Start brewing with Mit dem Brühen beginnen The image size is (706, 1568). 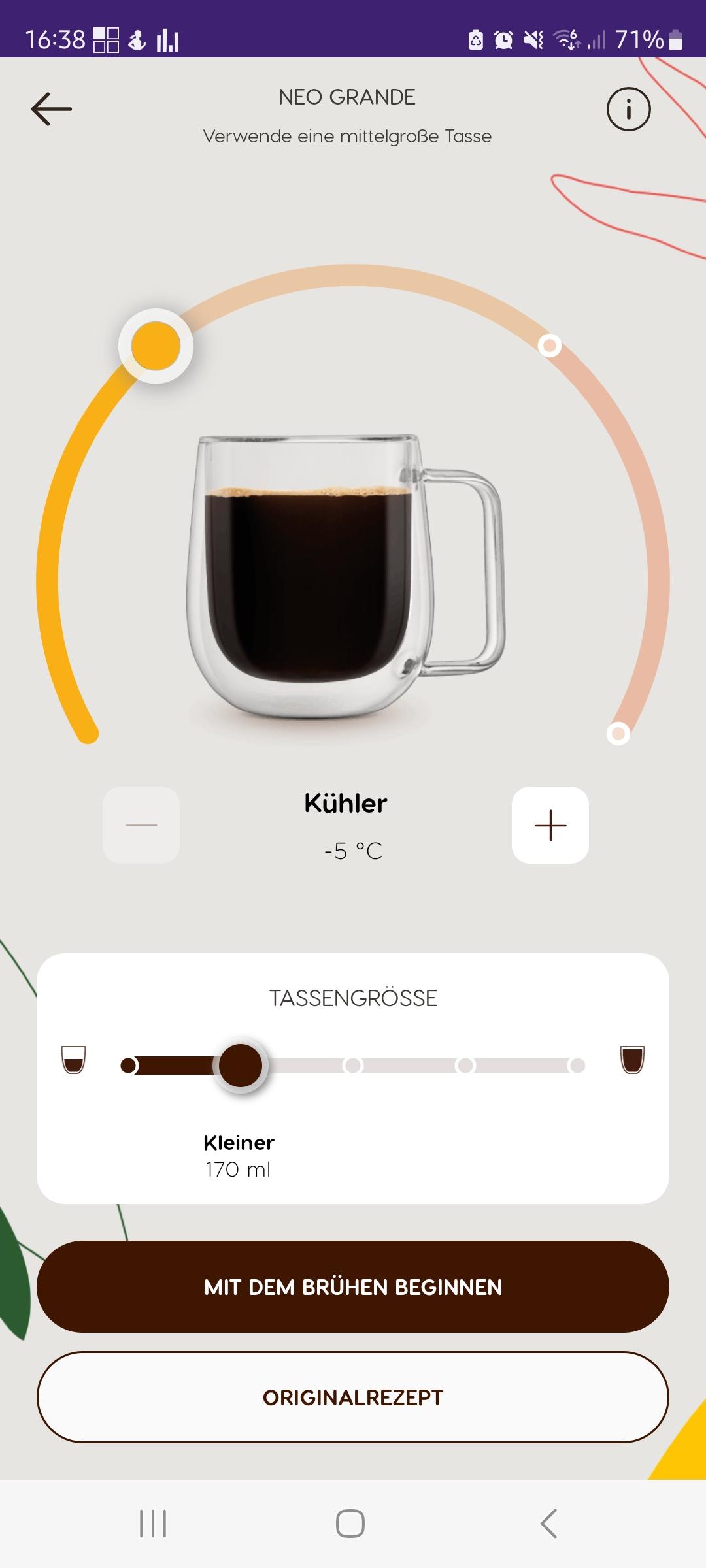353,1286
